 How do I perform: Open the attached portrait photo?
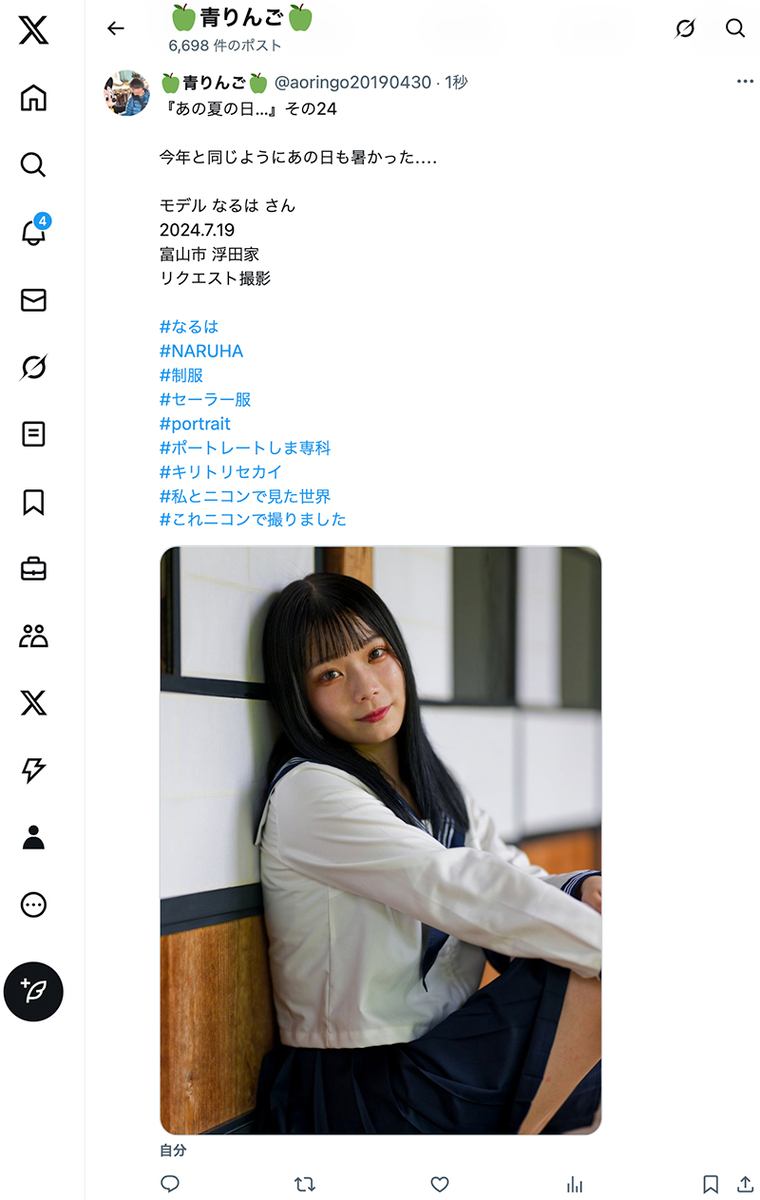click(x=380, y=840)
